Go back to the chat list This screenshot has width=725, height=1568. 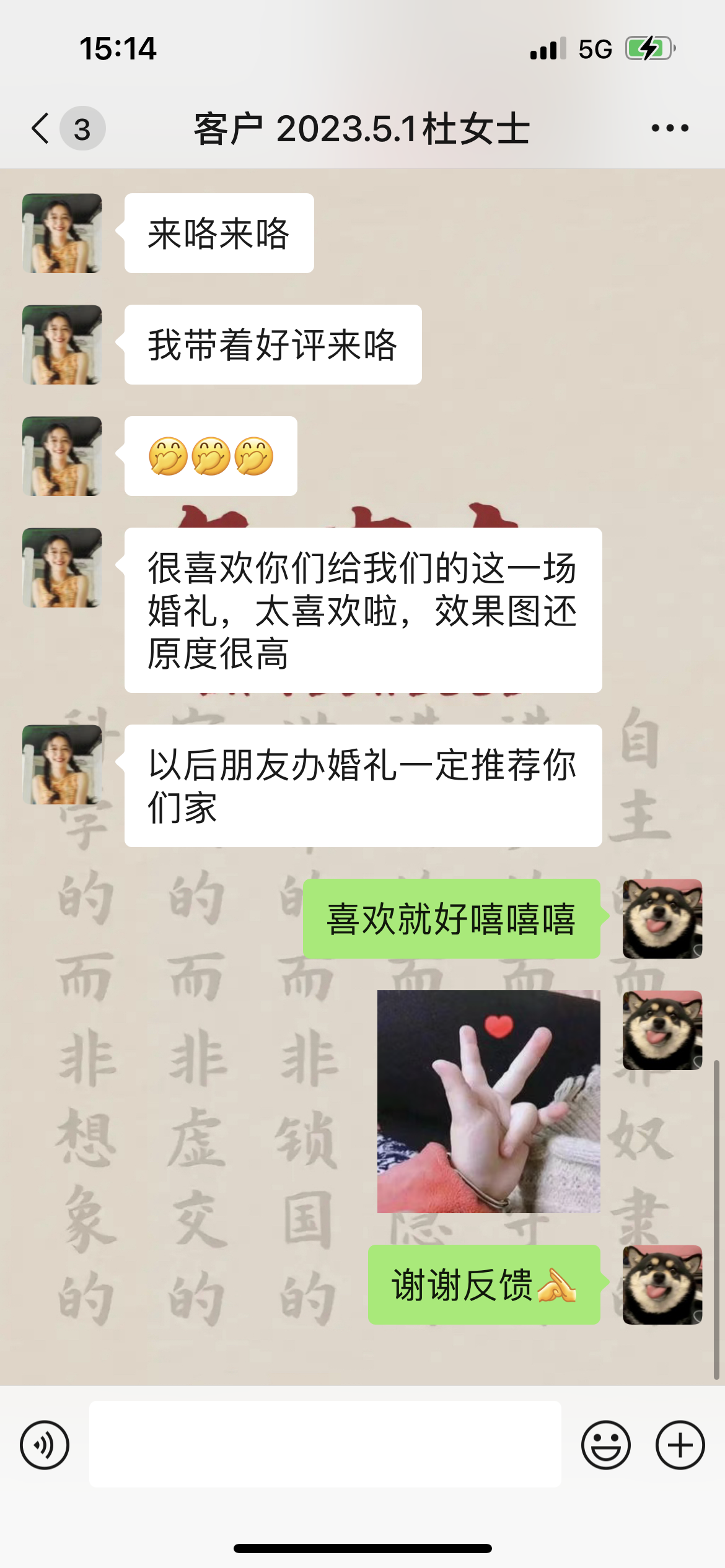[x=41, y=129]
